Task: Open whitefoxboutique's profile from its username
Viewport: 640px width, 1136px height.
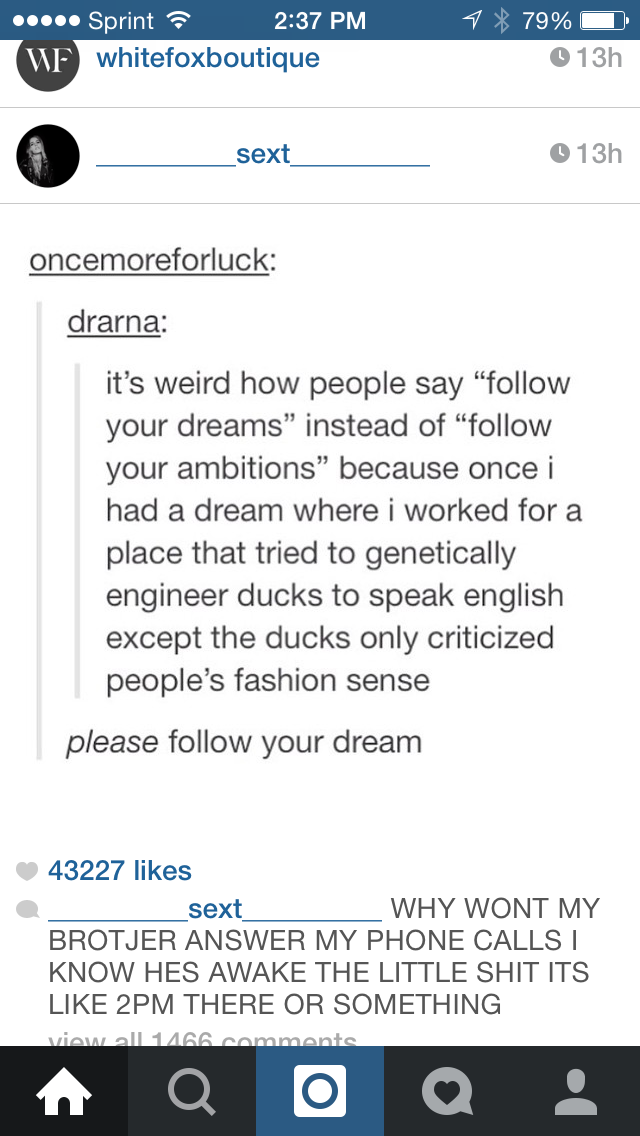Action: pos(207,58)
